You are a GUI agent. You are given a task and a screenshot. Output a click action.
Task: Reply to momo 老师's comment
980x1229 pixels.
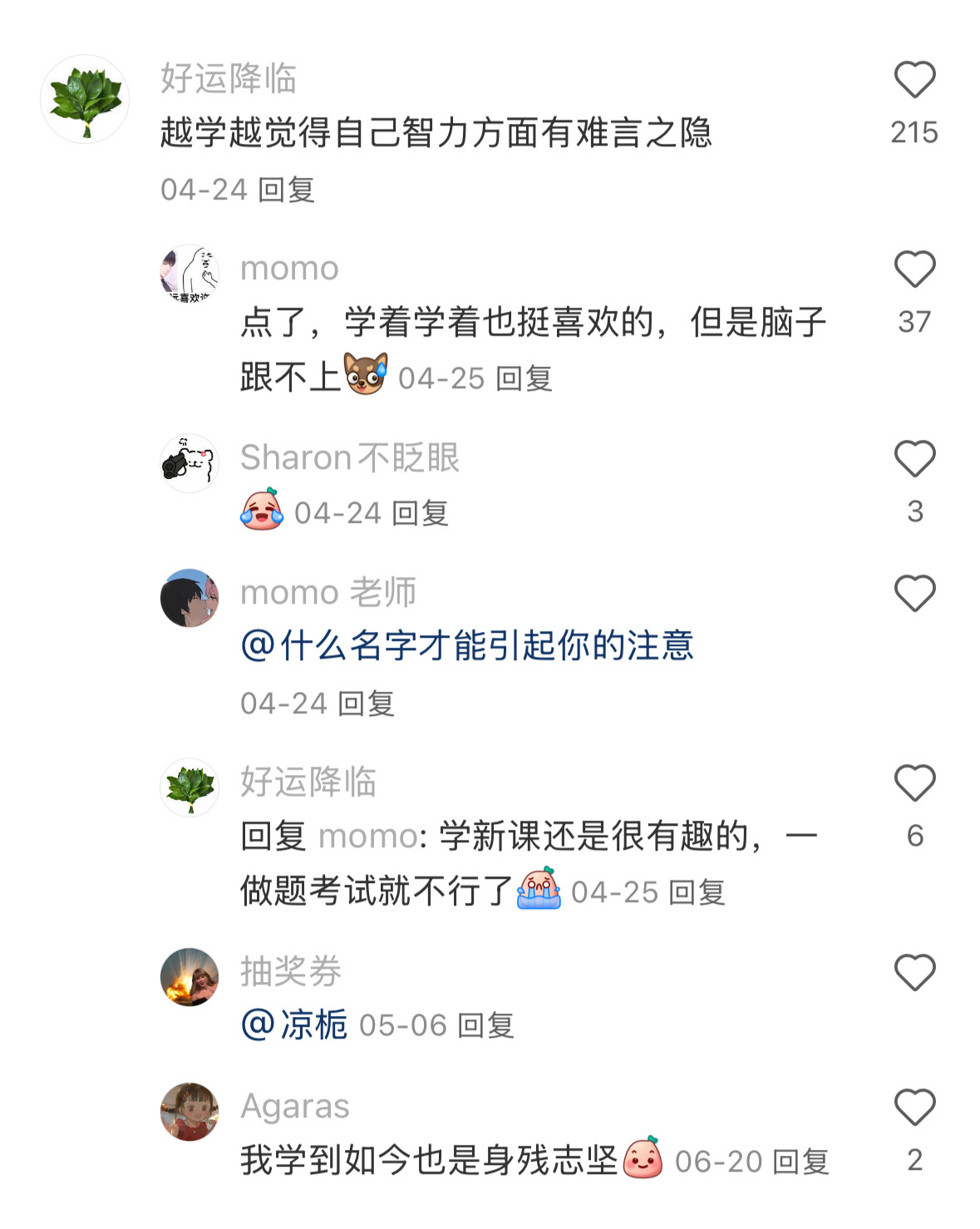(367, 703)
